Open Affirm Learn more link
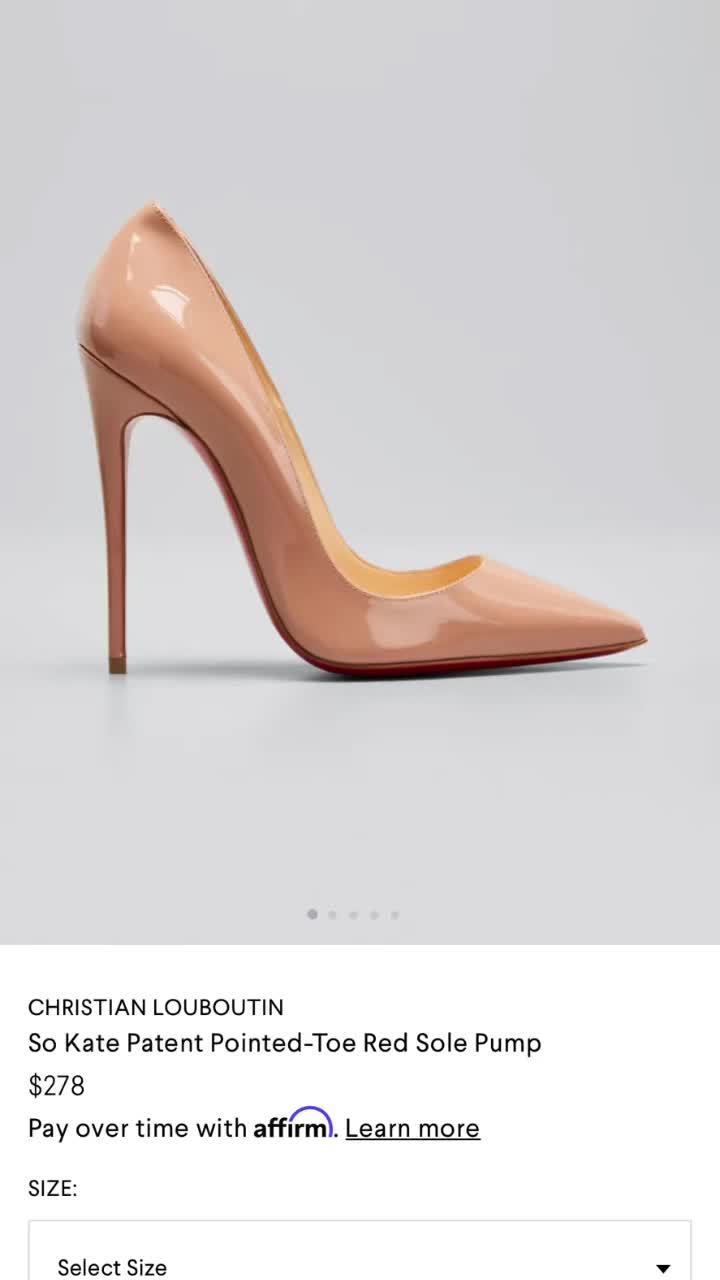Screen dimensions: 720x1280 [x=412, y=1128]
